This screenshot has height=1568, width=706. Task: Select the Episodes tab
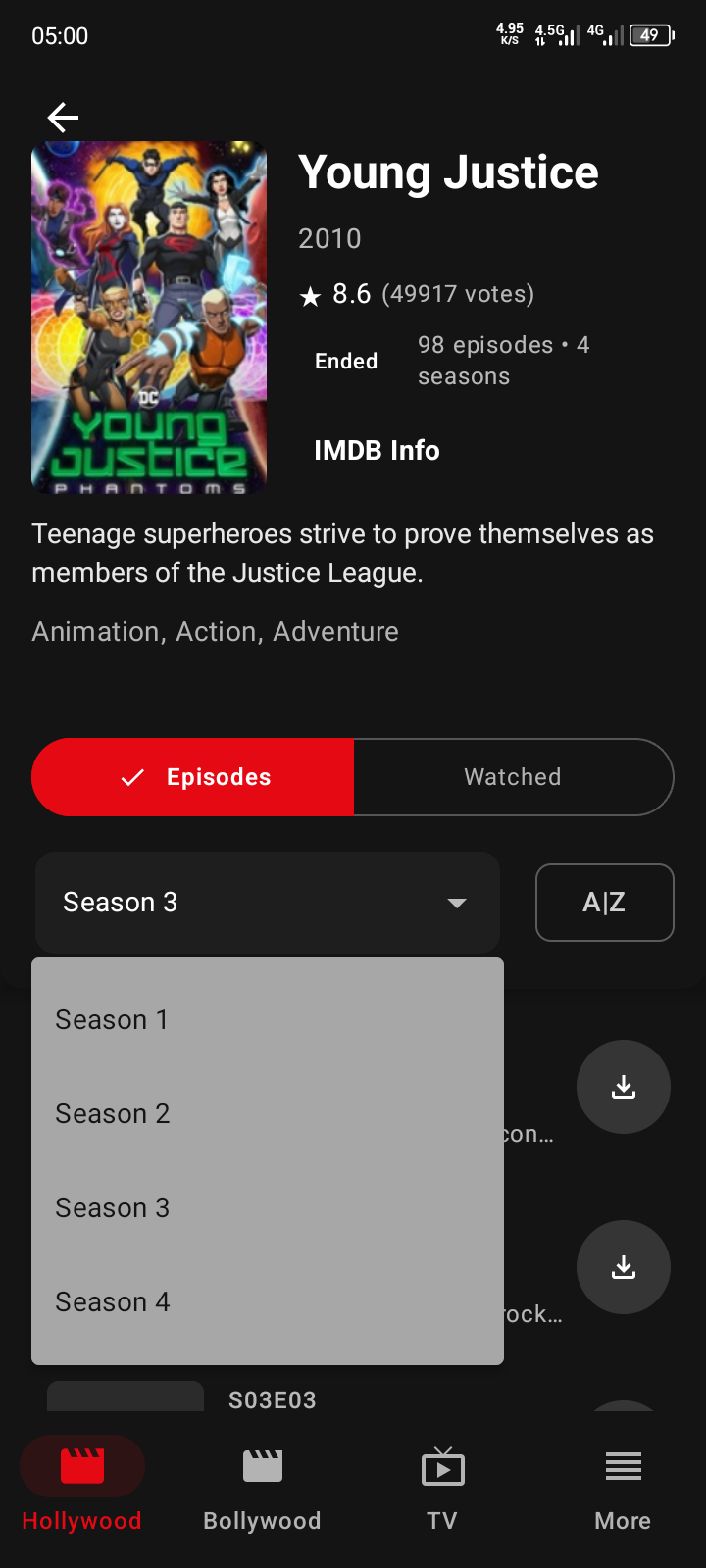[194, 777]
